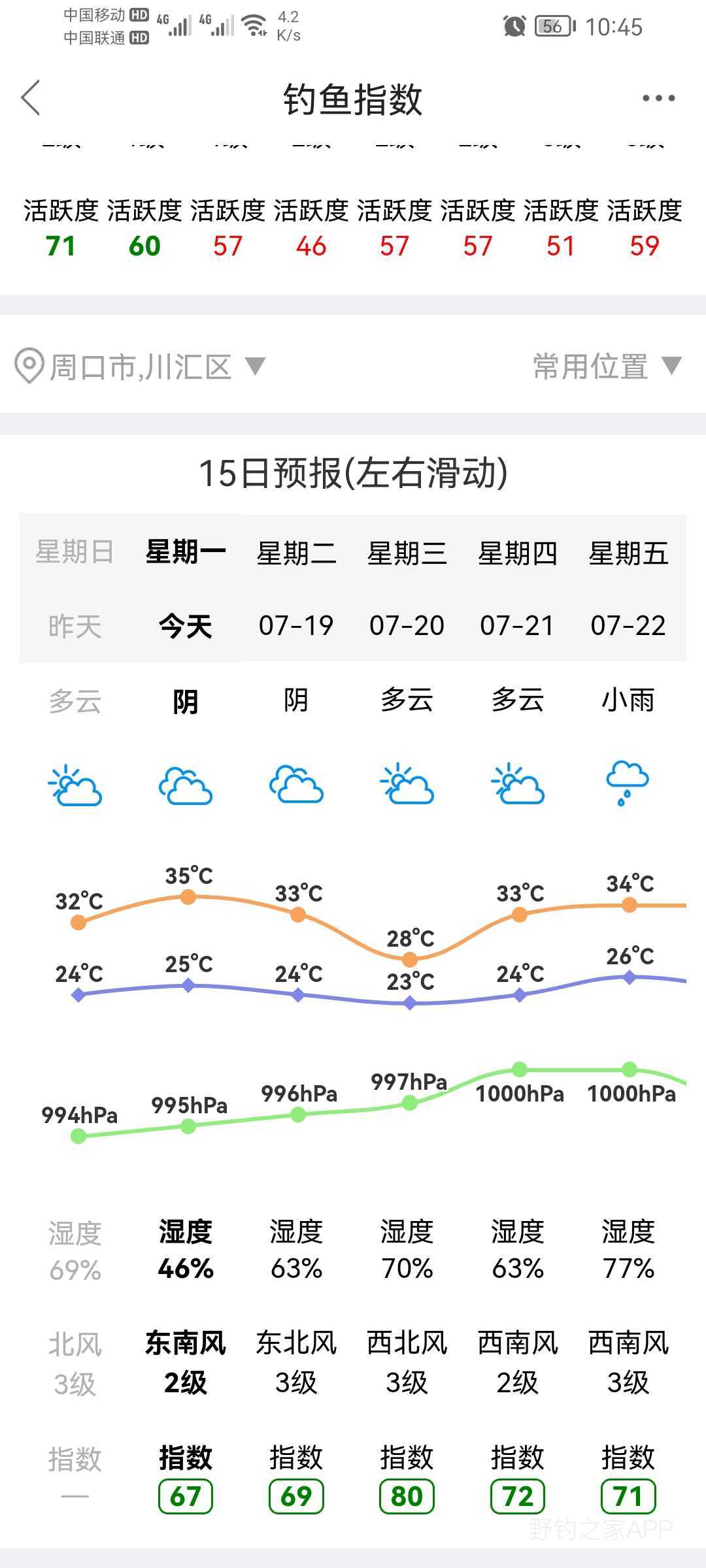The height and width of the screenshot is (1568, 706).
Task: Go back from the 钓鱼指数 page
Action: 31,98
